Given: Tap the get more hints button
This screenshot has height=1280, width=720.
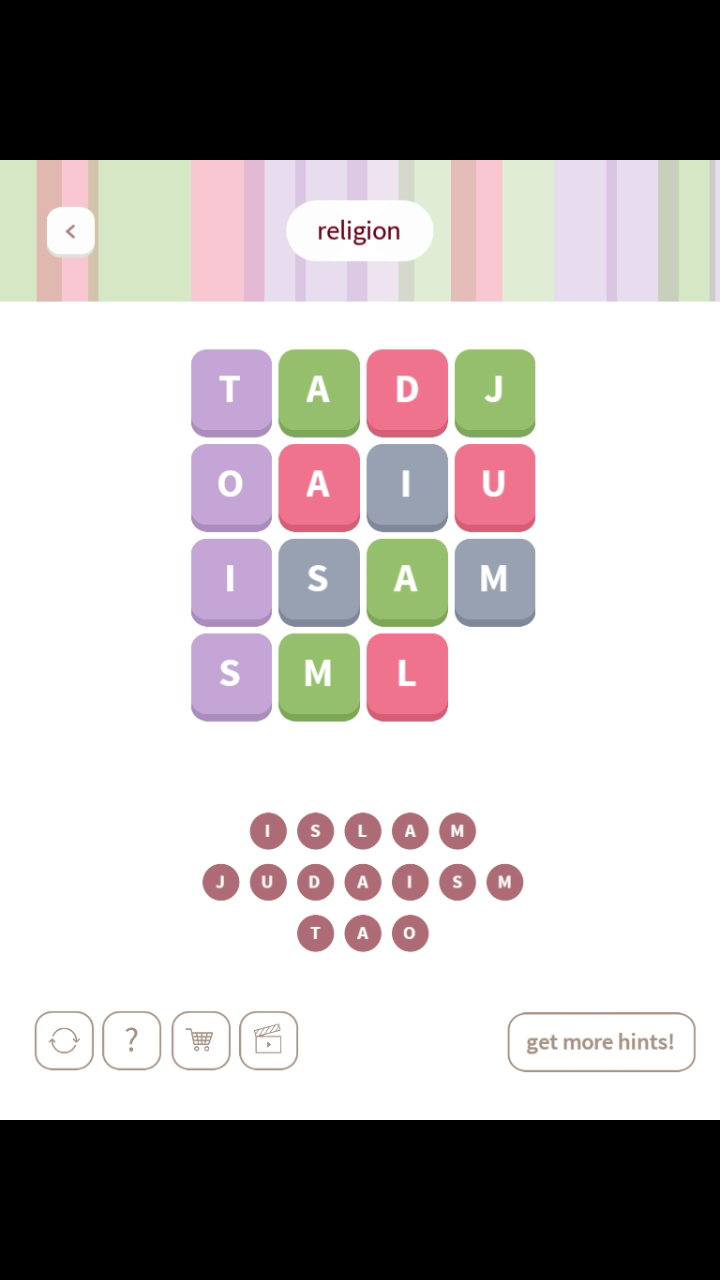Looking at the screenshot, I should click(601, 1042).
